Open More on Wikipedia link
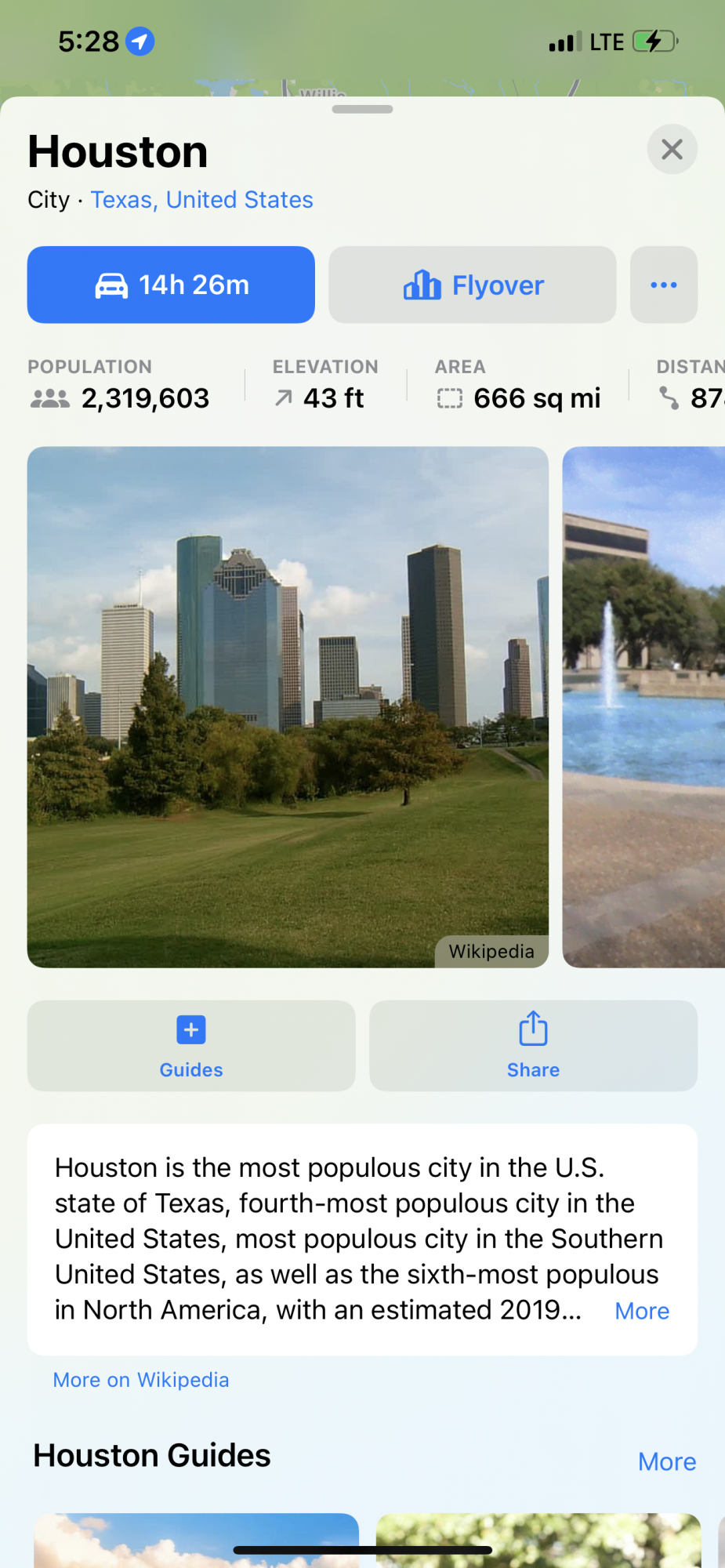This screenshot has width=725, height=1568. 141,1380
